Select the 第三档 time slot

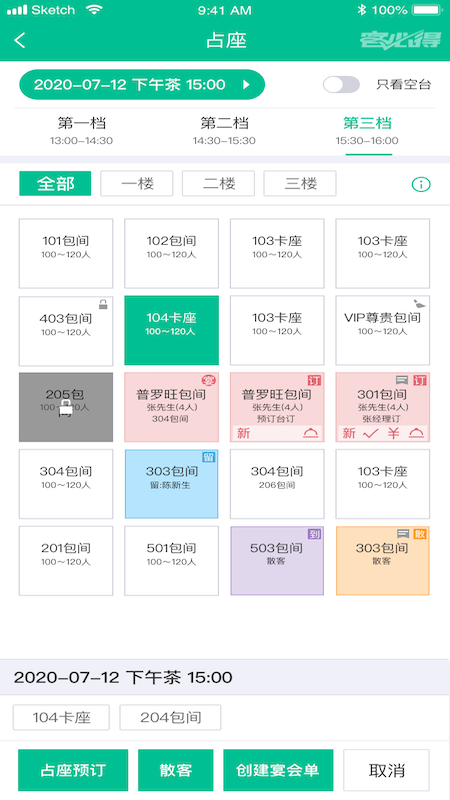(x=367, y=131)
